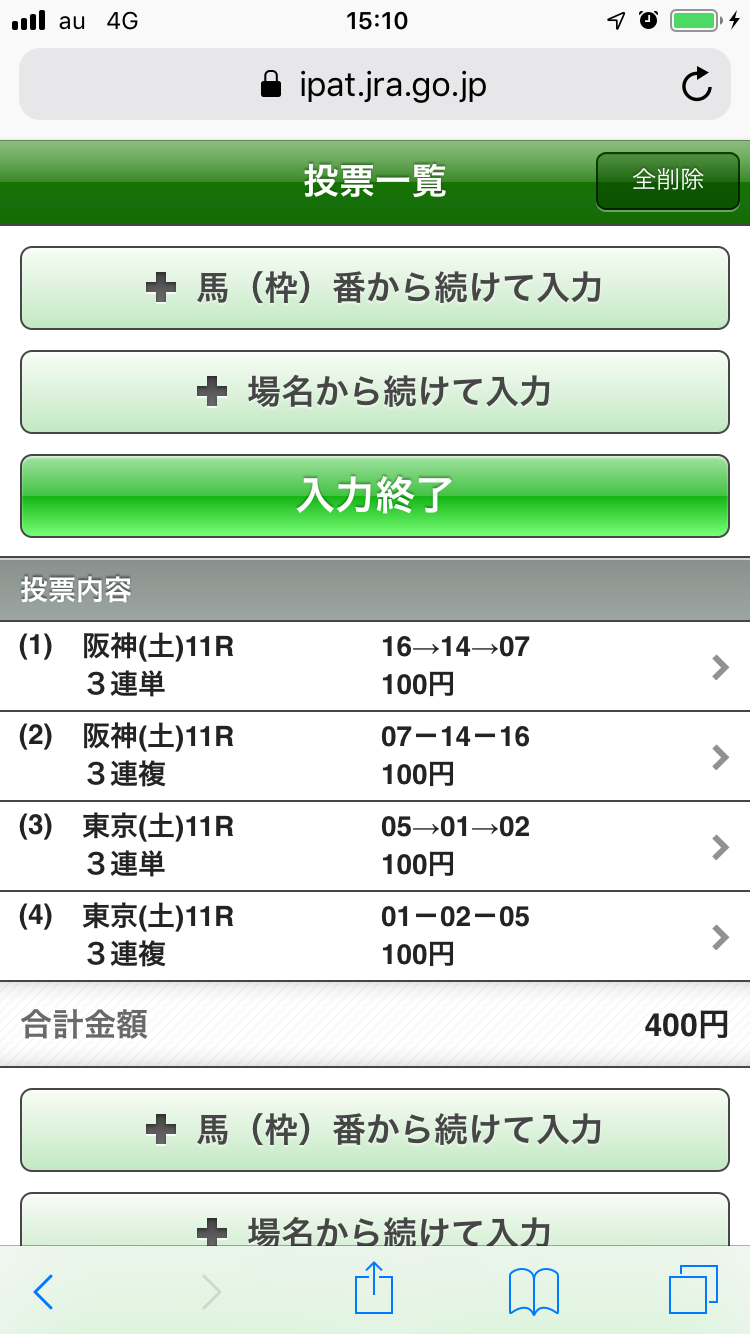This screenshot has width=750, height=1334.
Task: Tap 場名から続けて入力 above the 入力終了 button
Action: click(375, 392)
